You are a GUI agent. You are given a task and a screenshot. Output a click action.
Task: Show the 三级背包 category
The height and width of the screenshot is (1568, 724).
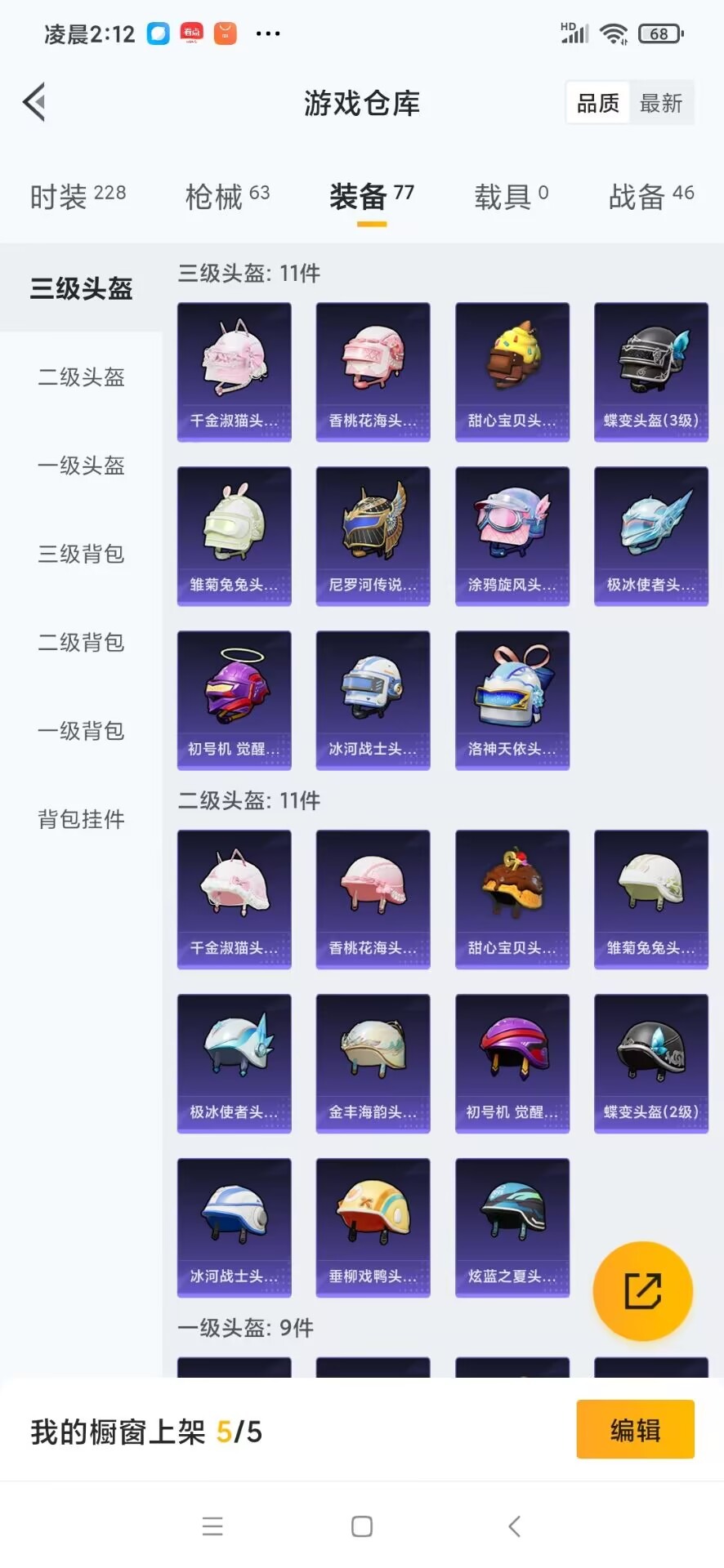coord(81,554)
